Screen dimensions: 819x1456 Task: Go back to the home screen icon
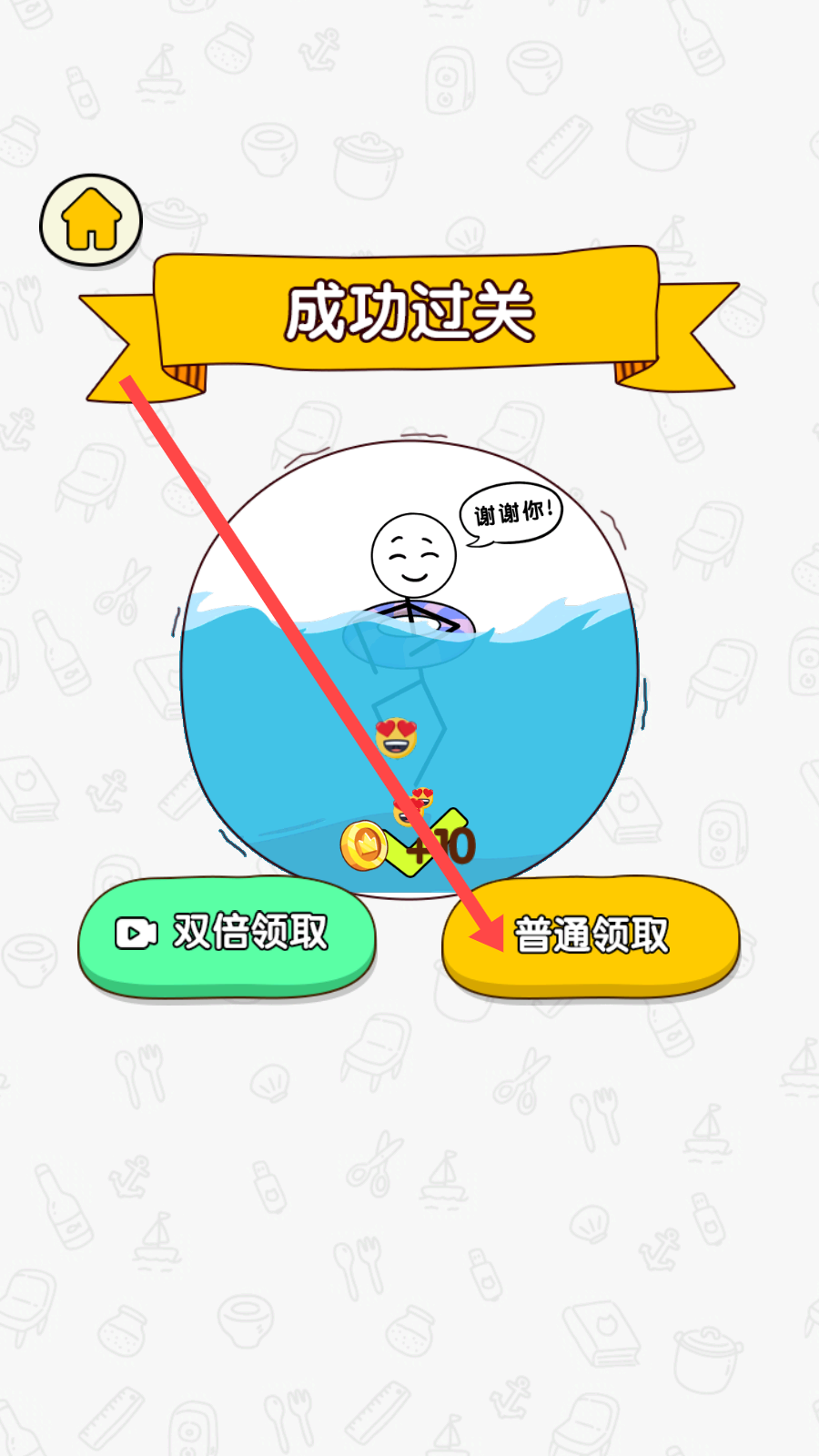pos(91,221)
